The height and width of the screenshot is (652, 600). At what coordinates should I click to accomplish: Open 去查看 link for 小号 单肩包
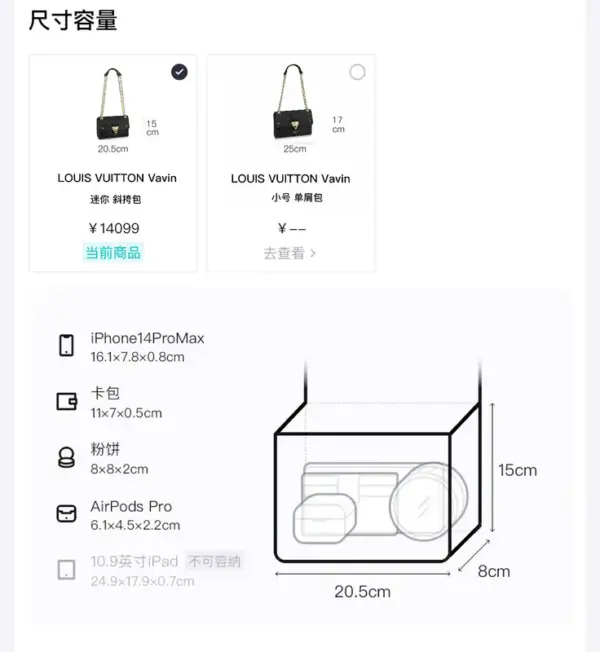290,253
